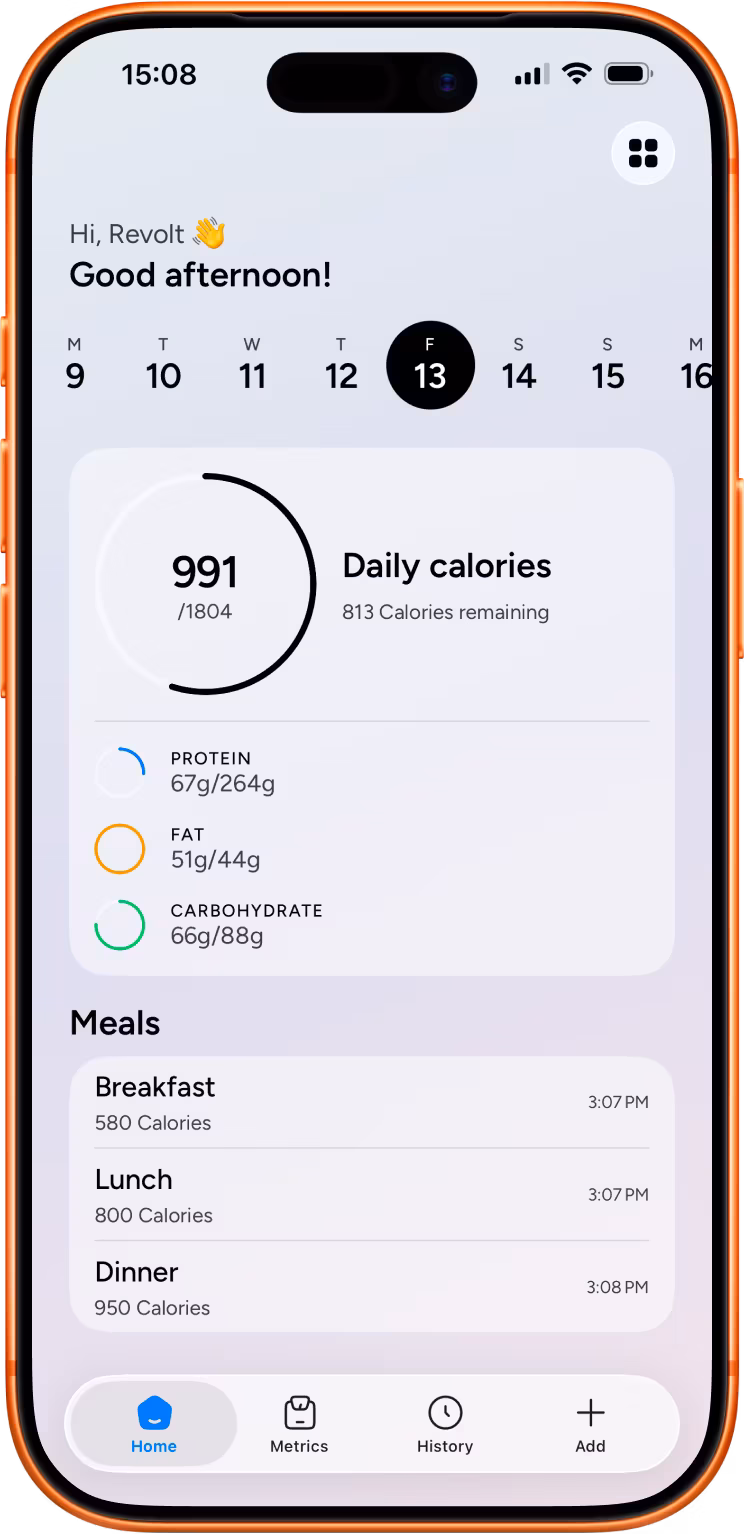Open the grid menu icon
The width and height of the screenshot is (744, 1534).
tap(643, 154)
